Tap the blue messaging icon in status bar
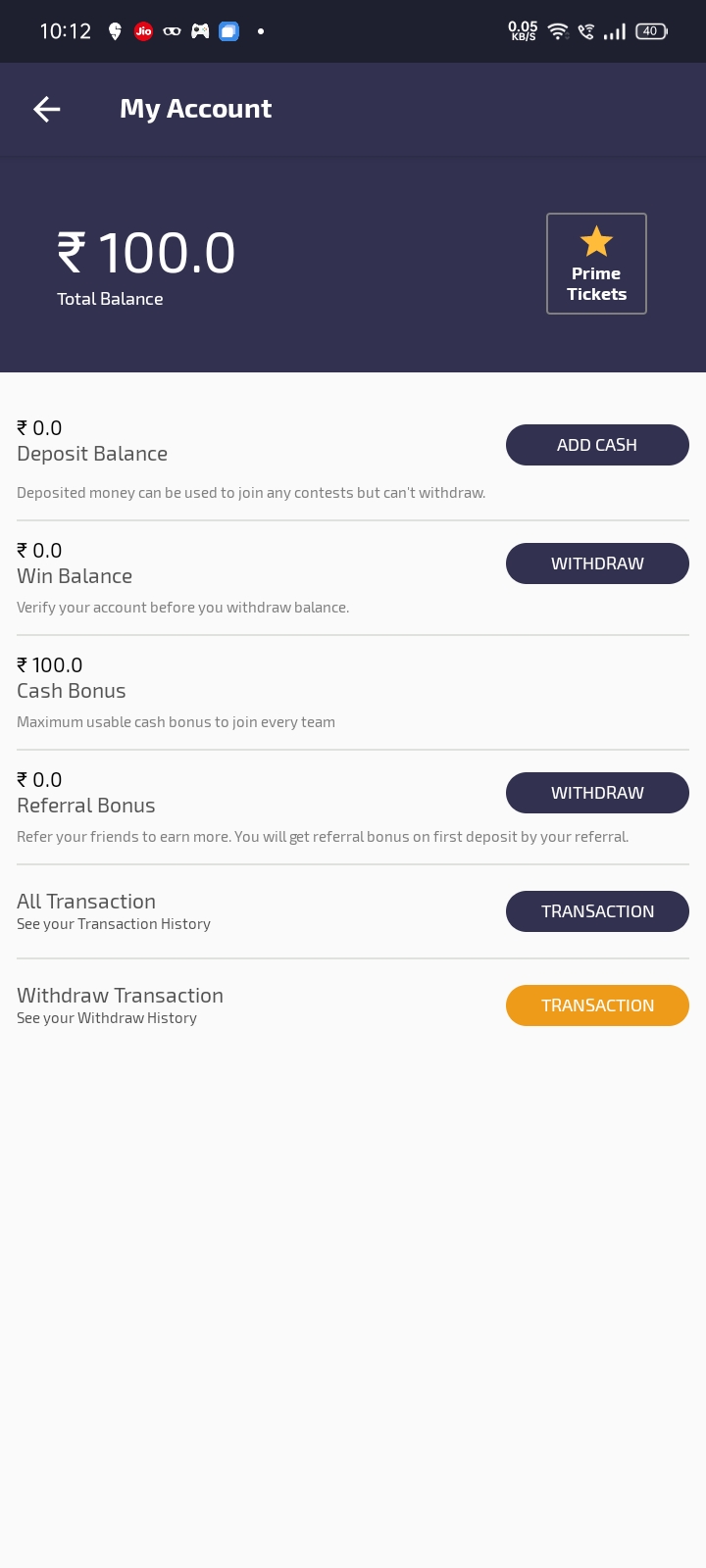Image resolution: width=706 pixels, height=1568 pixels. [x=228, y=31]
